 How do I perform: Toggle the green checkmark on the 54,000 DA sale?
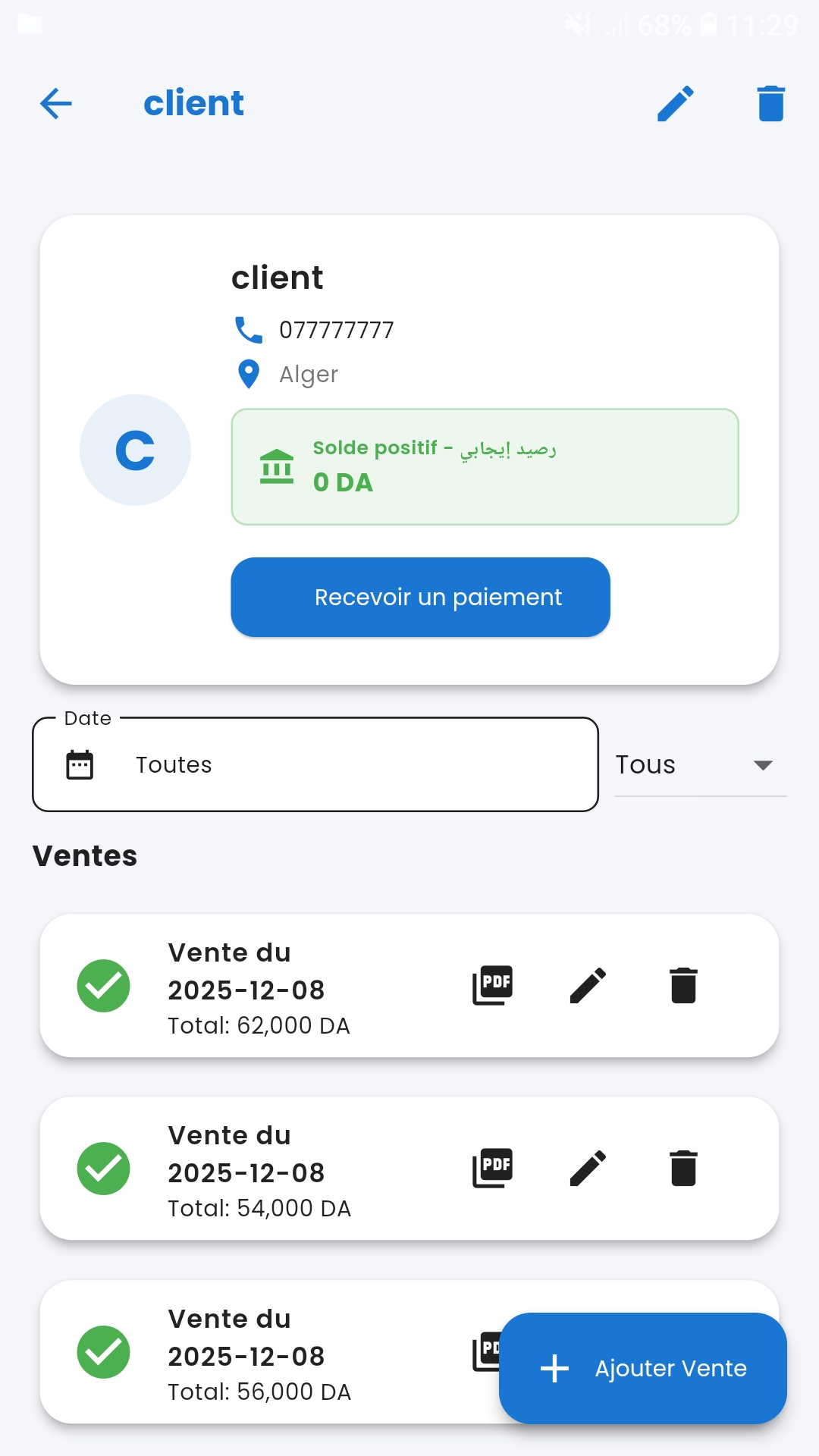click(x=103, y=1169)
